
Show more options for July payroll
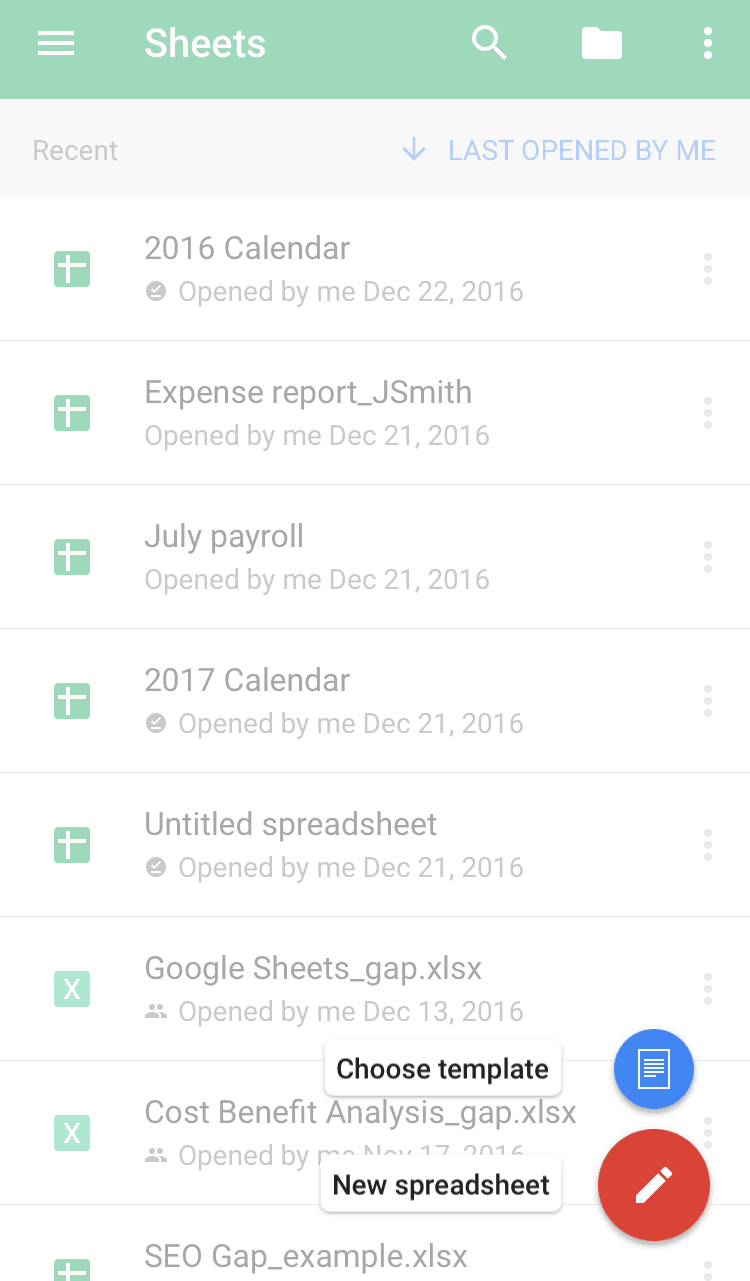(x=708, y=557)
